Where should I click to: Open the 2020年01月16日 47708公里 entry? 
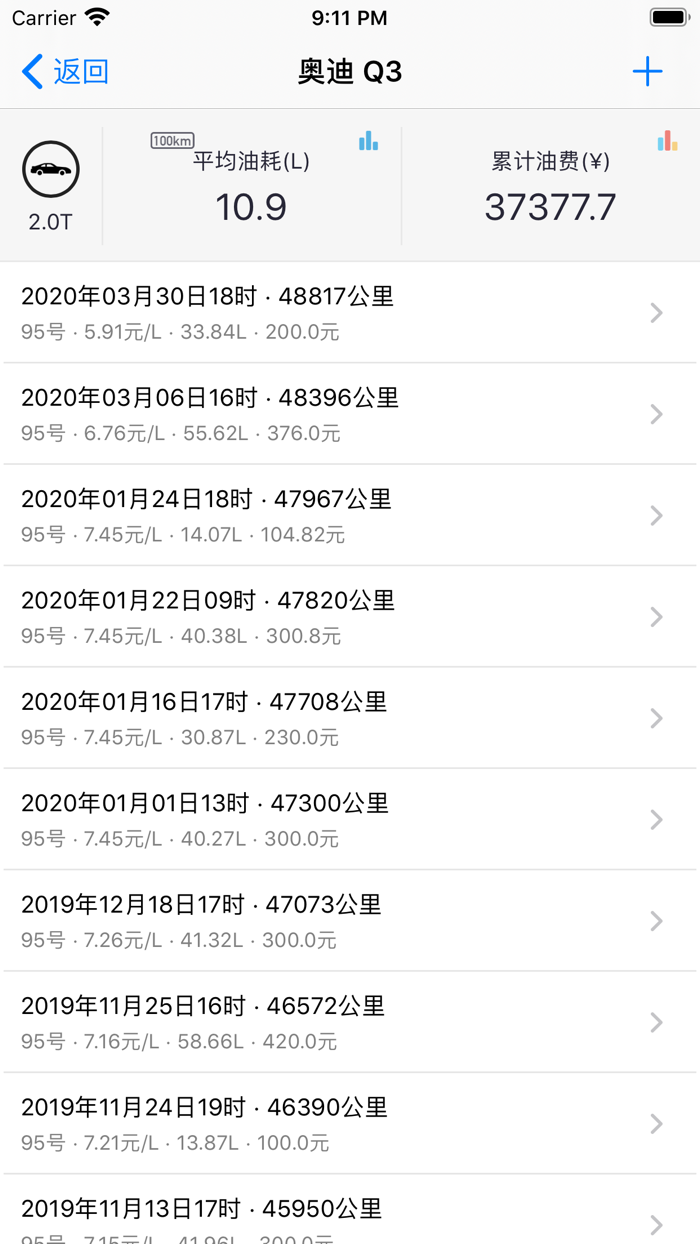tap(350, 718)
